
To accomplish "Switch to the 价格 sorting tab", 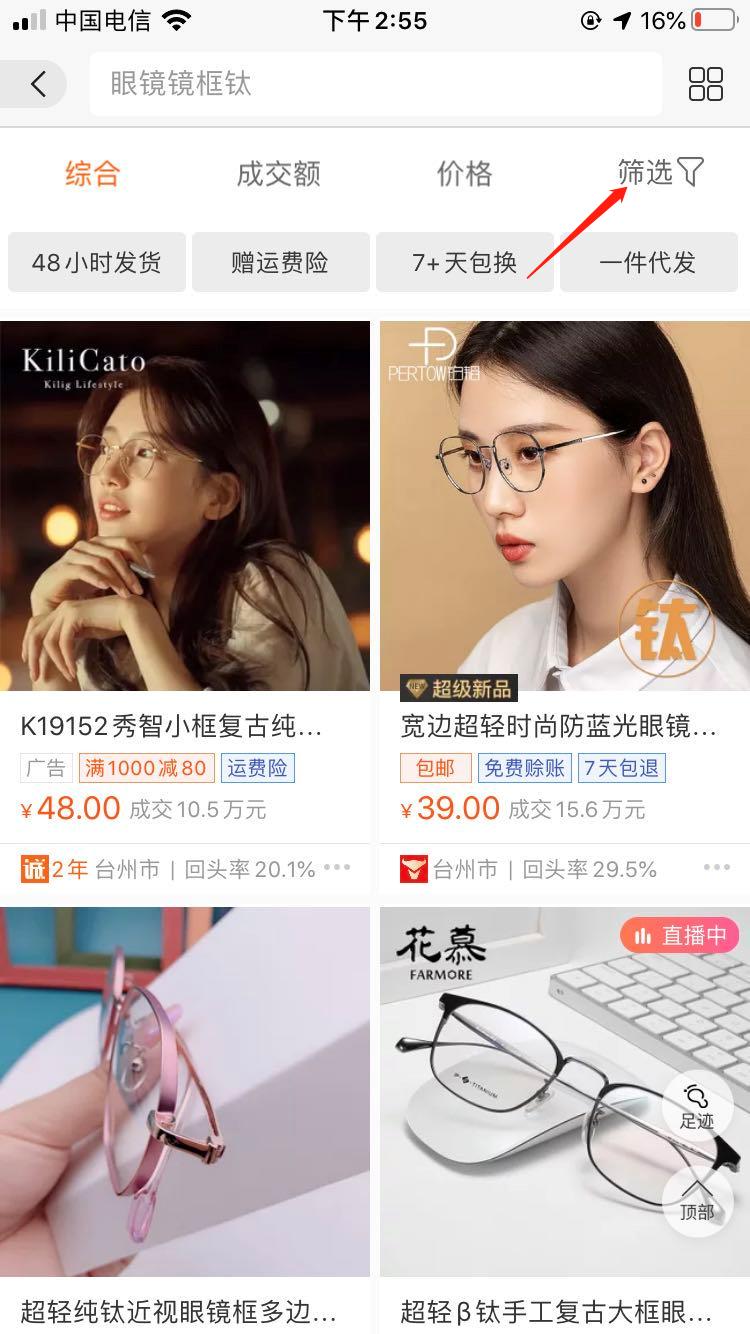I will pos(464,172).
